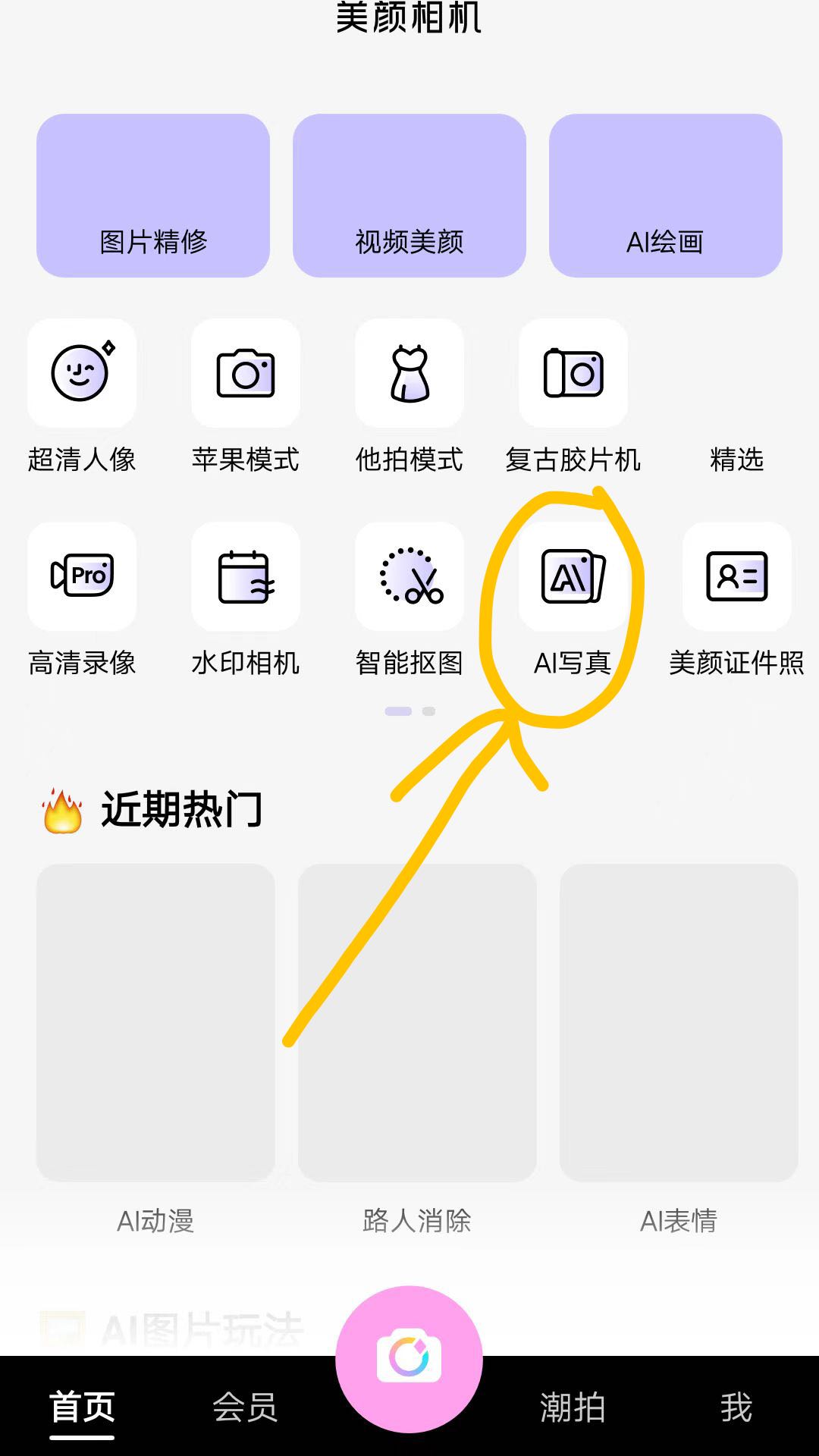The height and width of the screenshot is (1456, 819).
Task: Switch to the 潮拍 tab
Action: point(573,1407)
